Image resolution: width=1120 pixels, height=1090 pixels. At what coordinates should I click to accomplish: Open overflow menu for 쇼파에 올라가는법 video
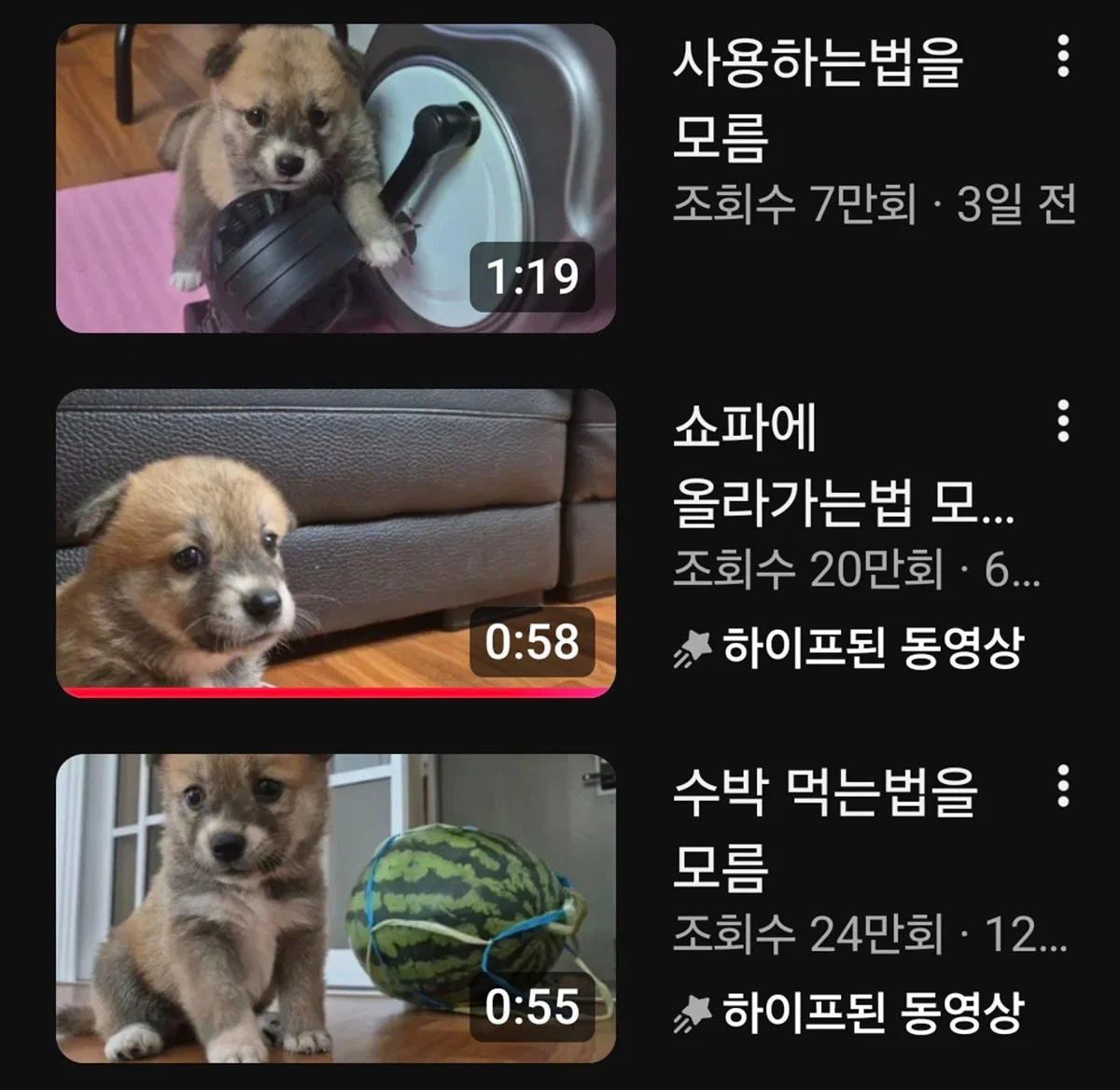click(1062, 421)
